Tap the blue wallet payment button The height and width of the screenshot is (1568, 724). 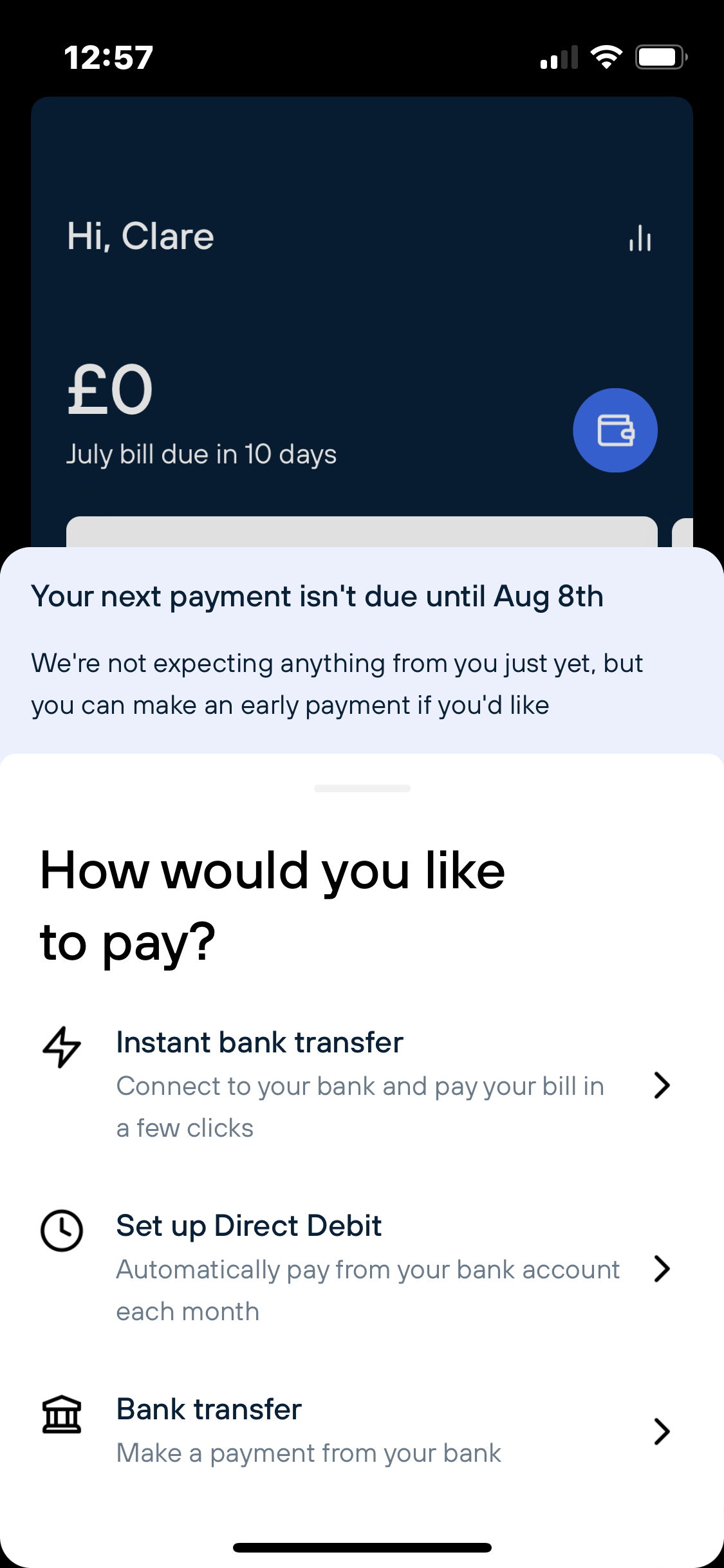tap(615, 430)
